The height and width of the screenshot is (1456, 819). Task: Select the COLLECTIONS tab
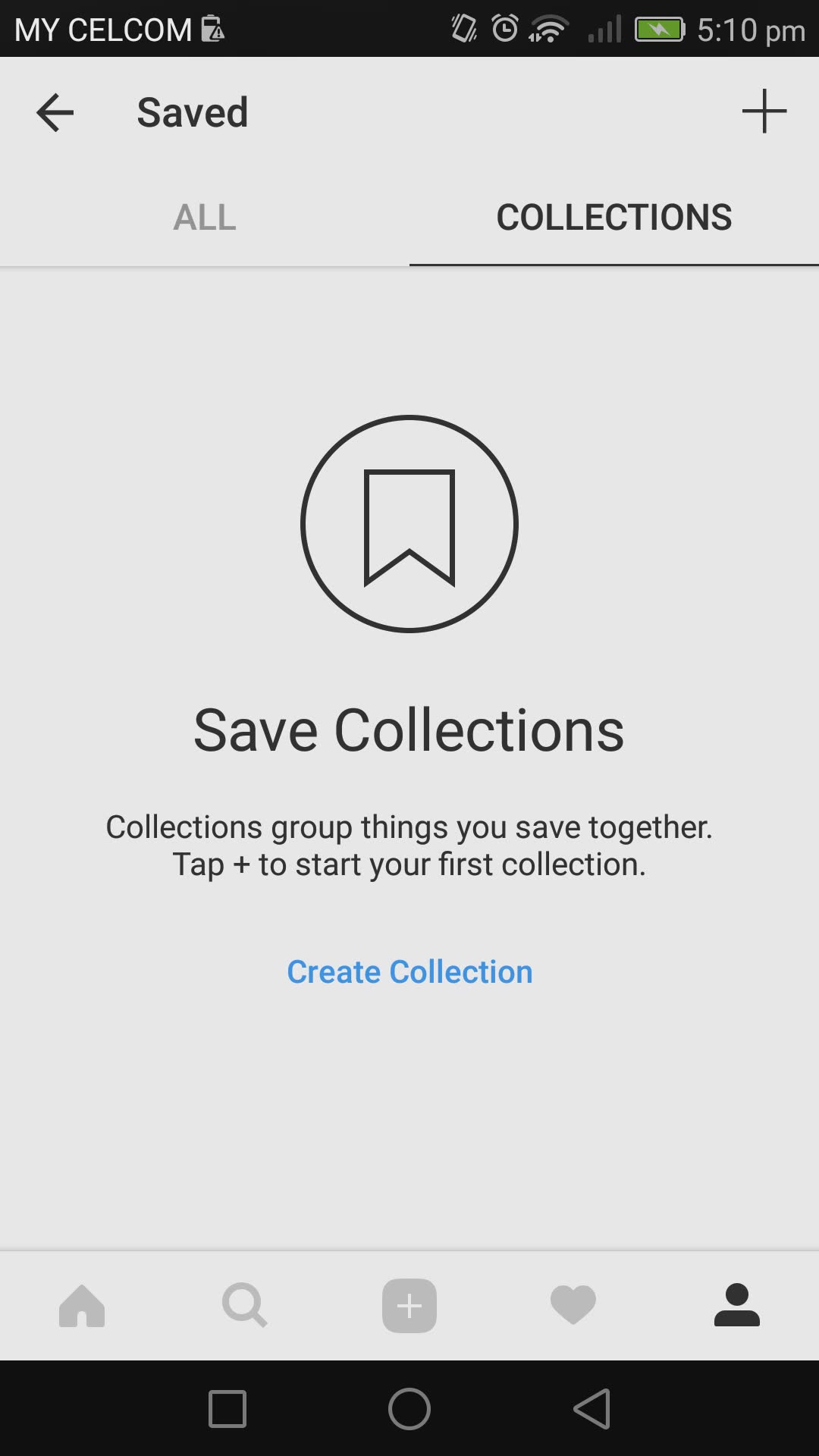614,218
